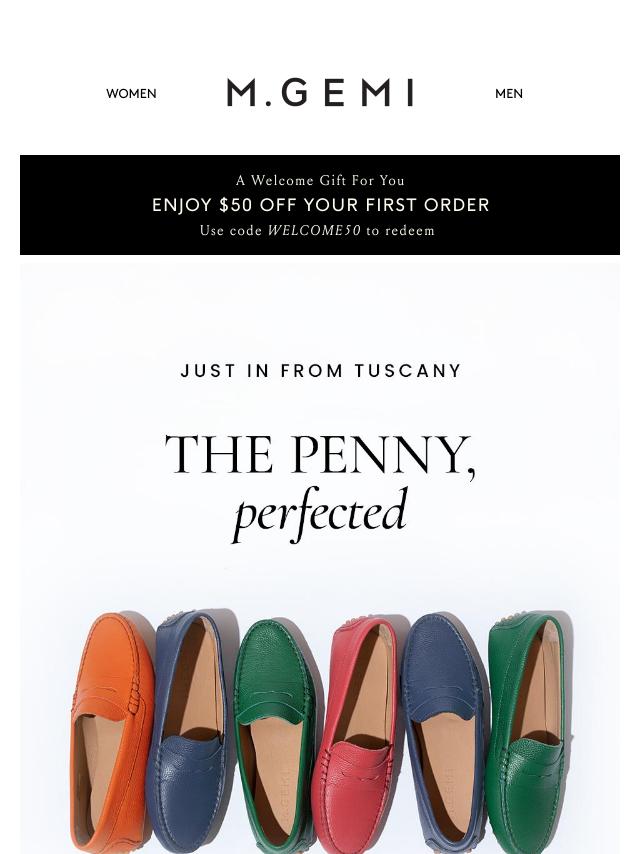The height and width of the screenshot is (854, 640).
Task: Open the WOMEN section link
Action: pos(131,94)
